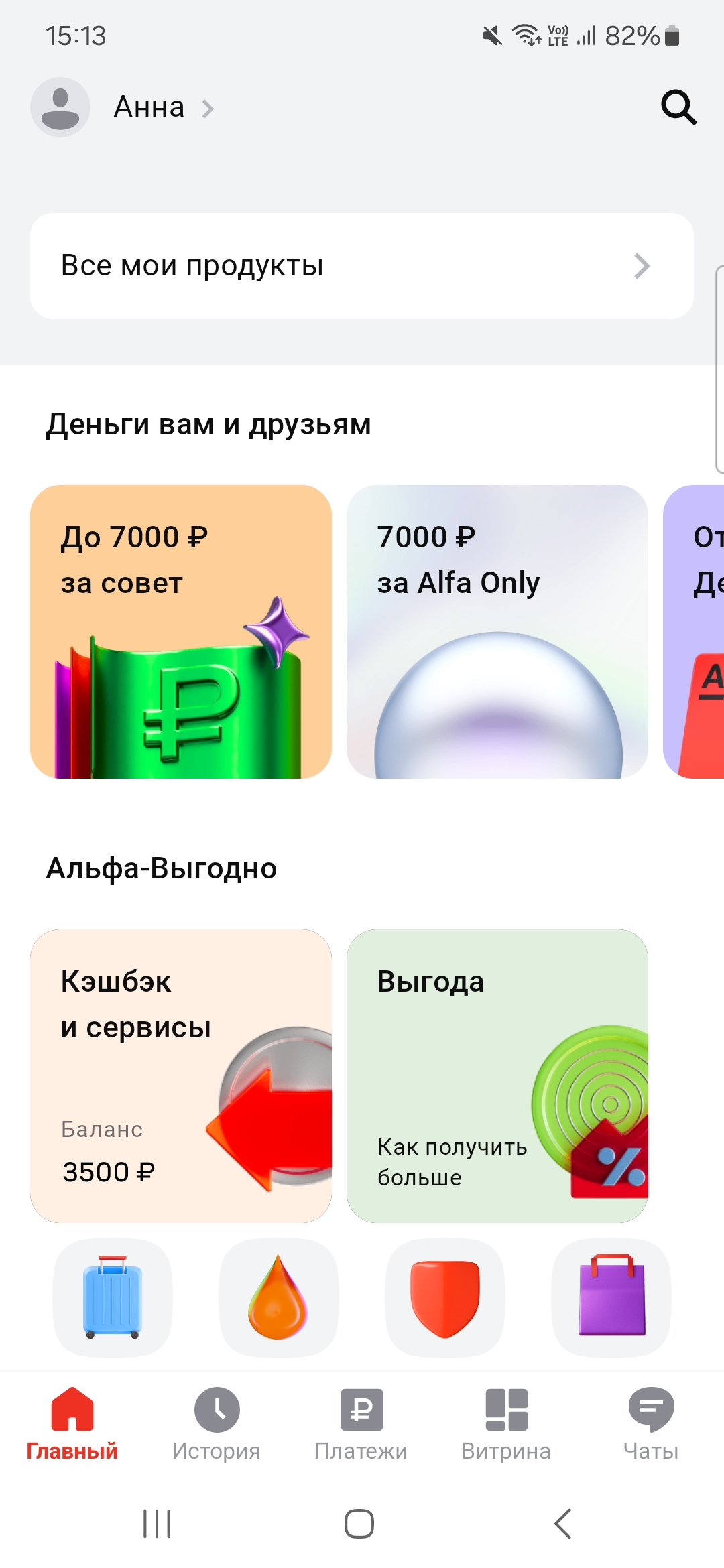This screenshot has height=1568, width=724.
Task: Open the Кэшбэк и сервисы card
Action: pos(181,1075)
